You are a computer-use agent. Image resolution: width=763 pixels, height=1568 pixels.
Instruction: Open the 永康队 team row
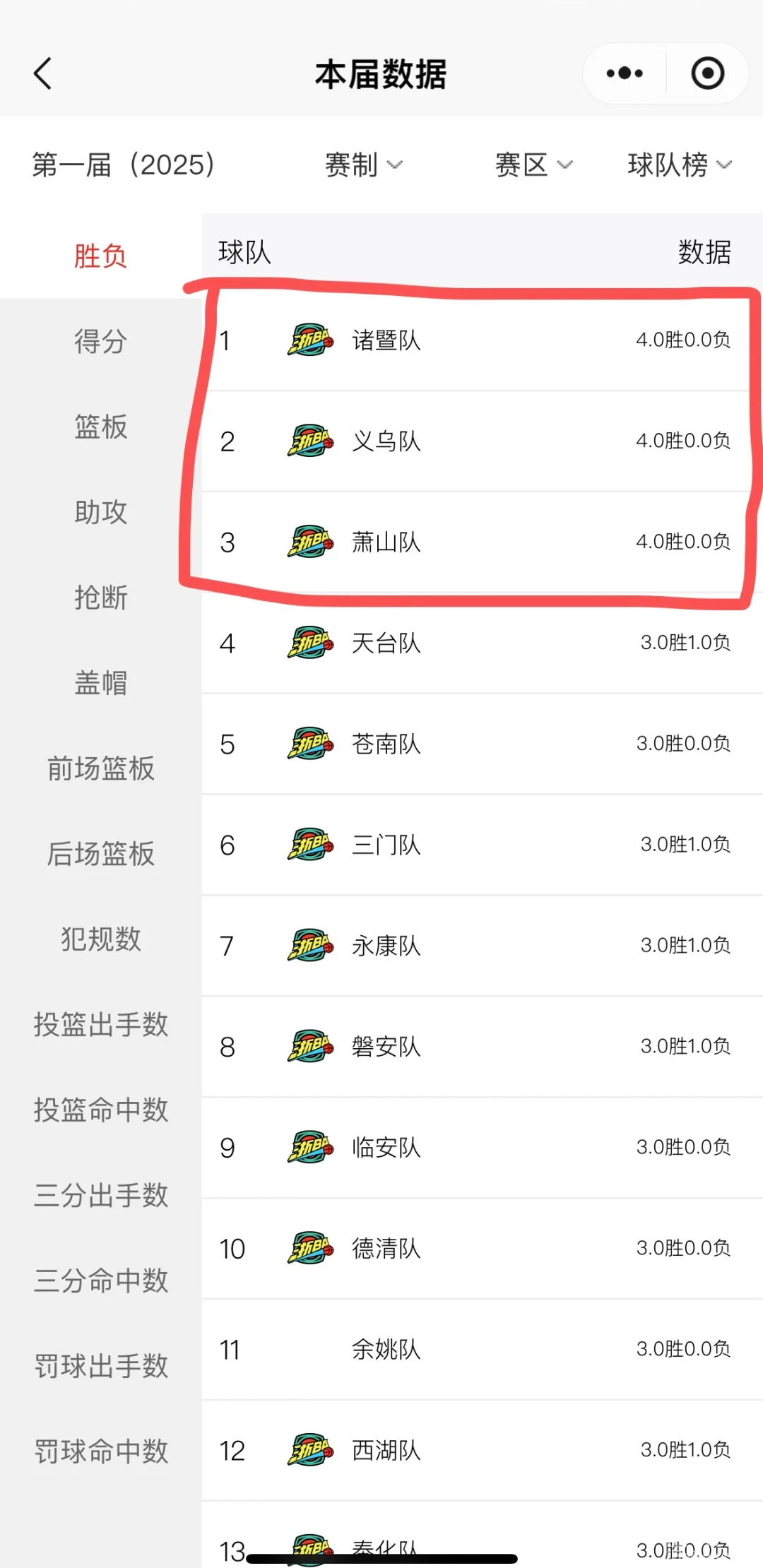[x=482, y=946]
